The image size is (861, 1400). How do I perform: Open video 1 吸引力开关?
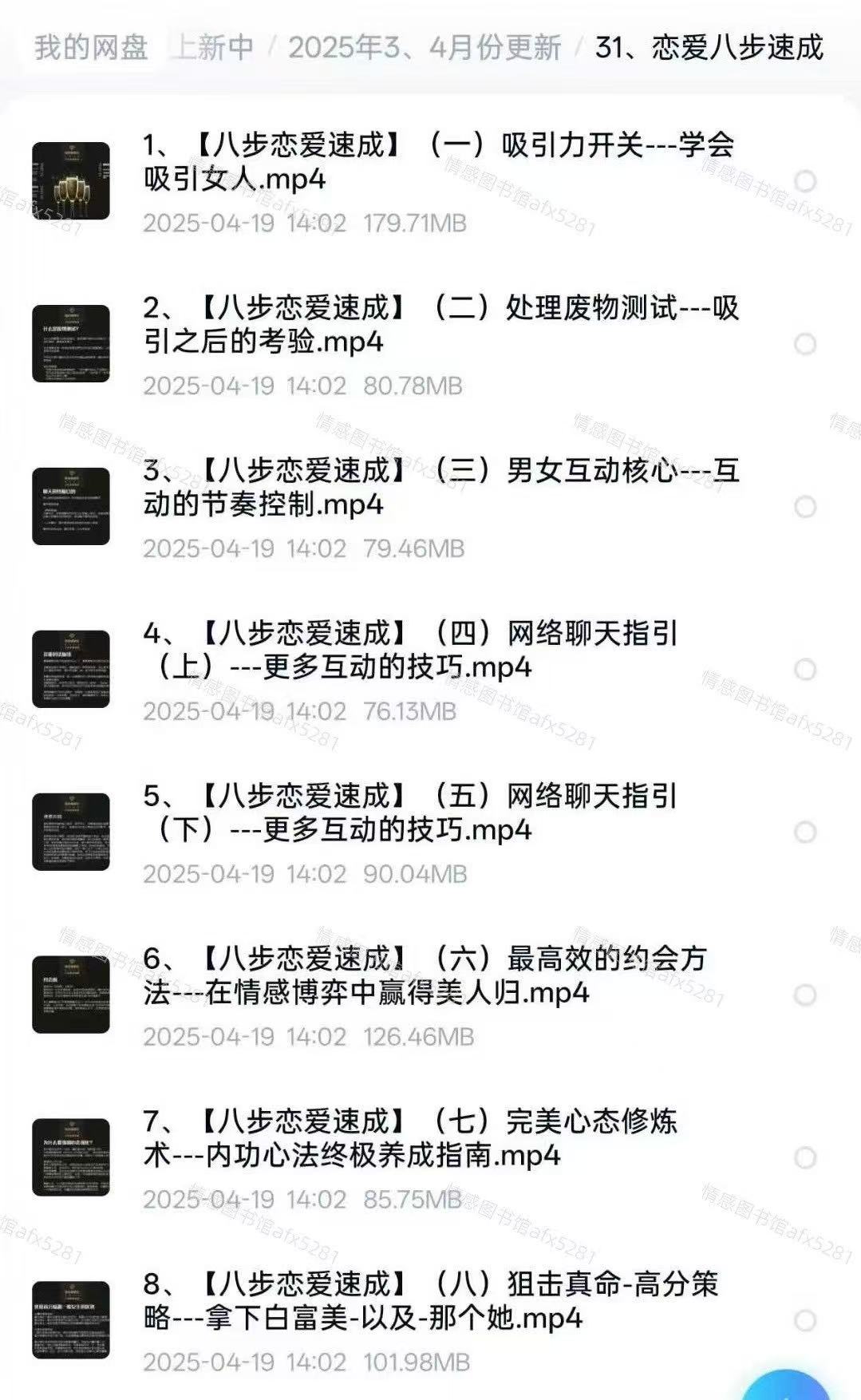click(x=437, y=162)
